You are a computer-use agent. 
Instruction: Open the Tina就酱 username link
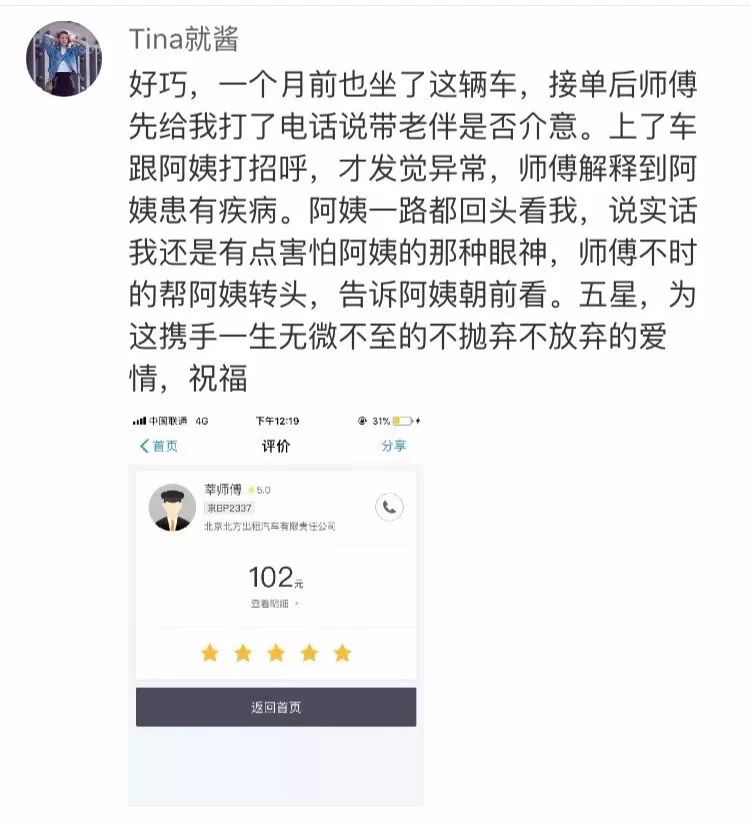click(x=184, y=38)
